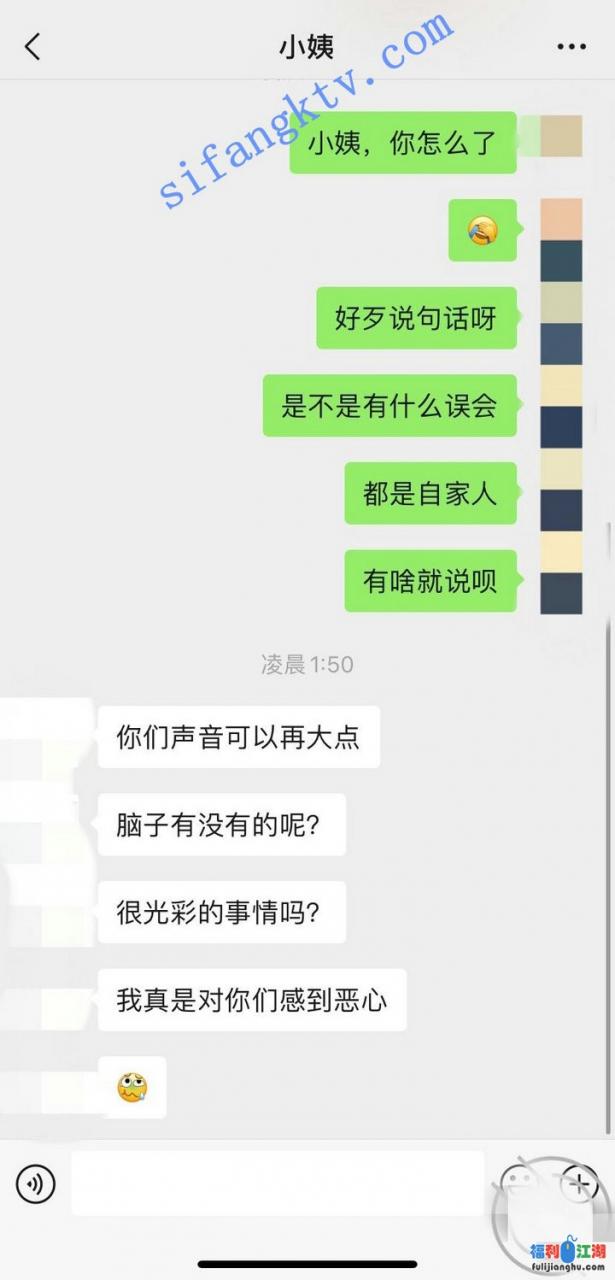
Task: Open the chat info overflow menu
Action: 571,47
